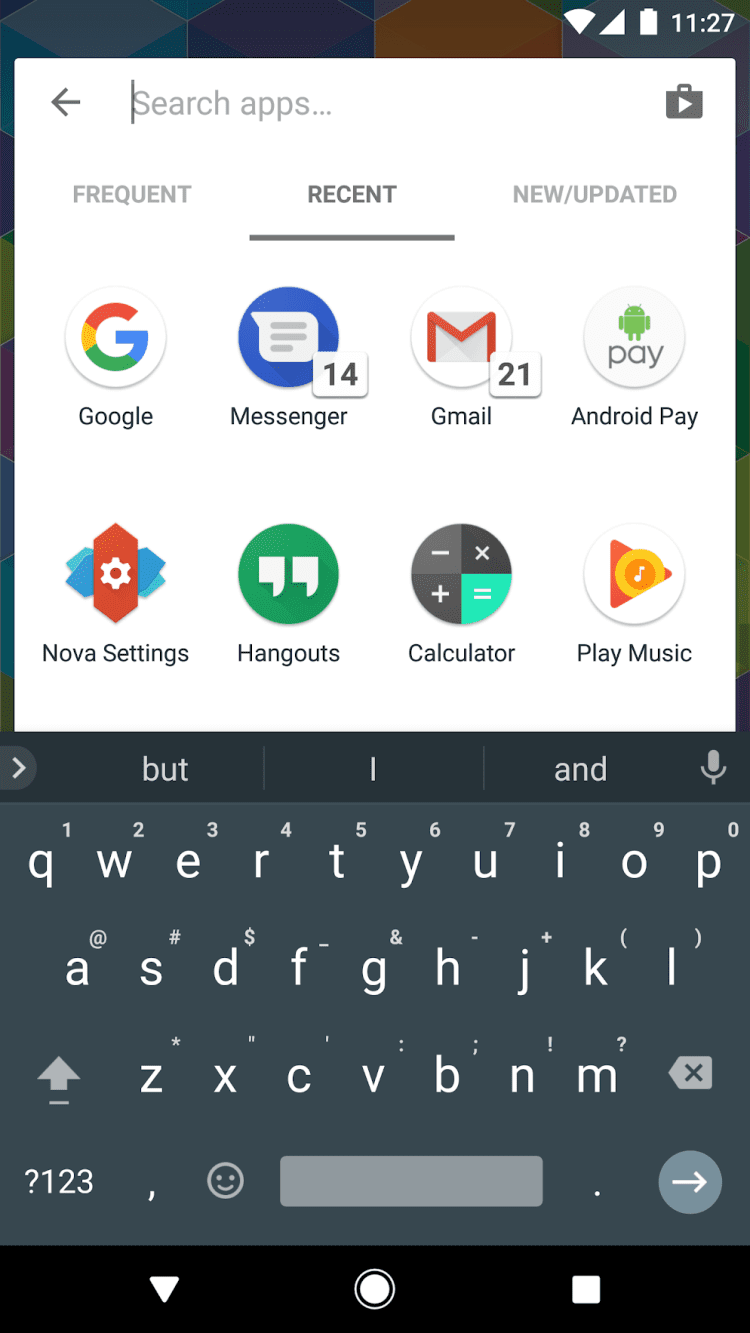The image size is (750, 1333).
Task: Launch Play Music
Action: click(634, 574)
